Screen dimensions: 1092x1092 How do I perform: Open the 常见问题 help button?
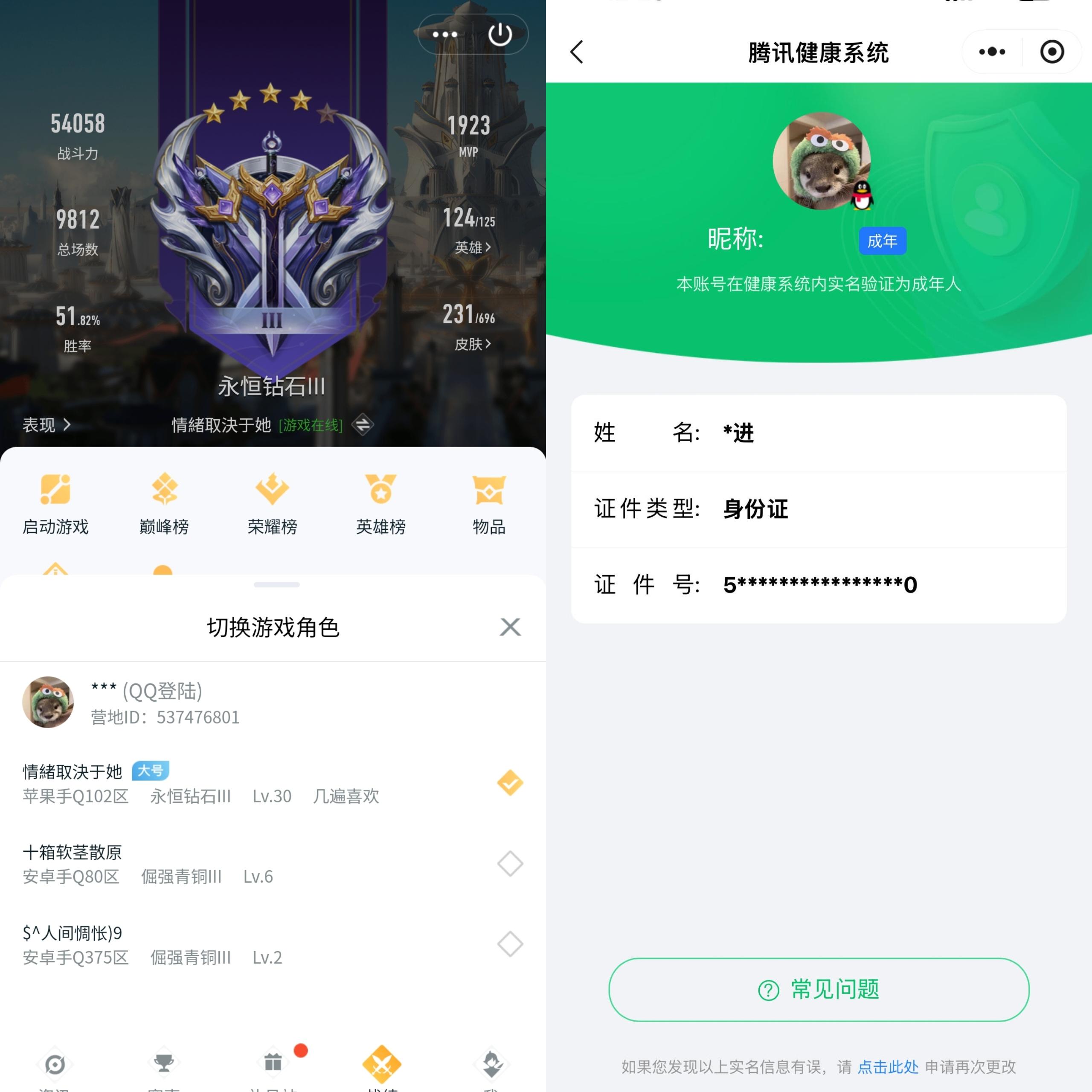[x=819, y=990]
